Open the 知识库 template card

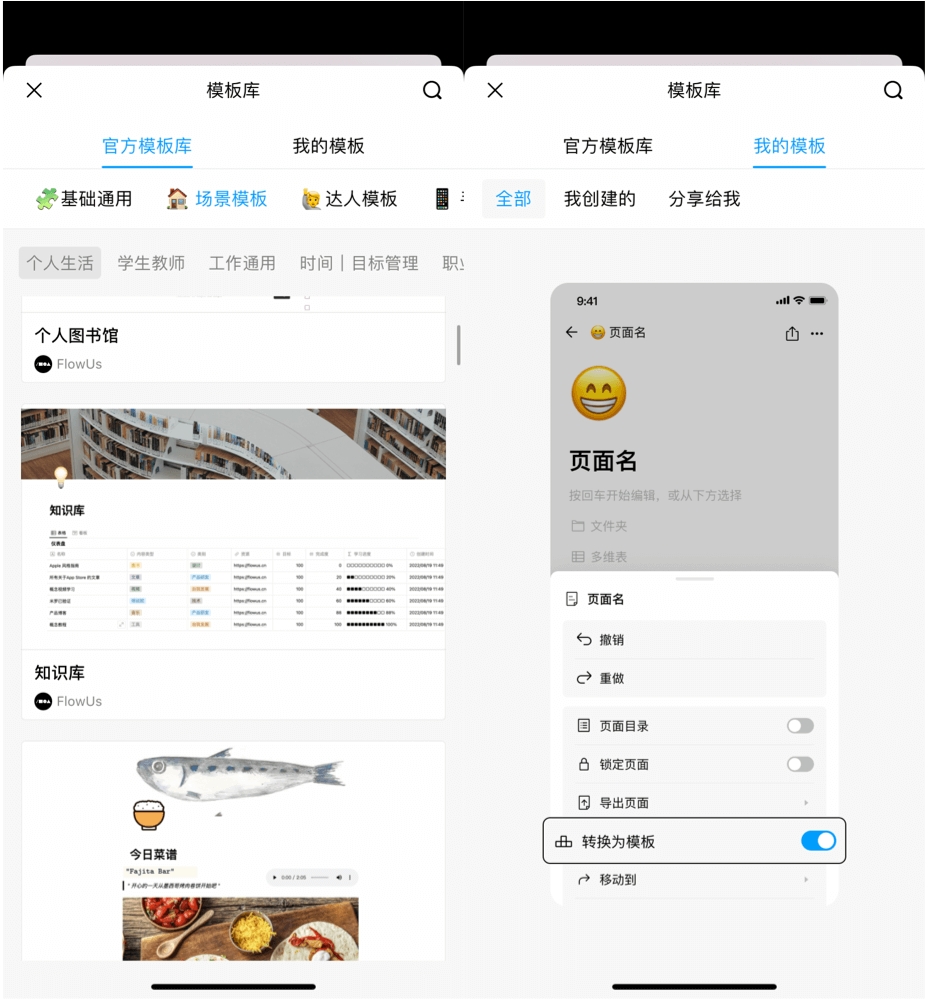[233, 560]
